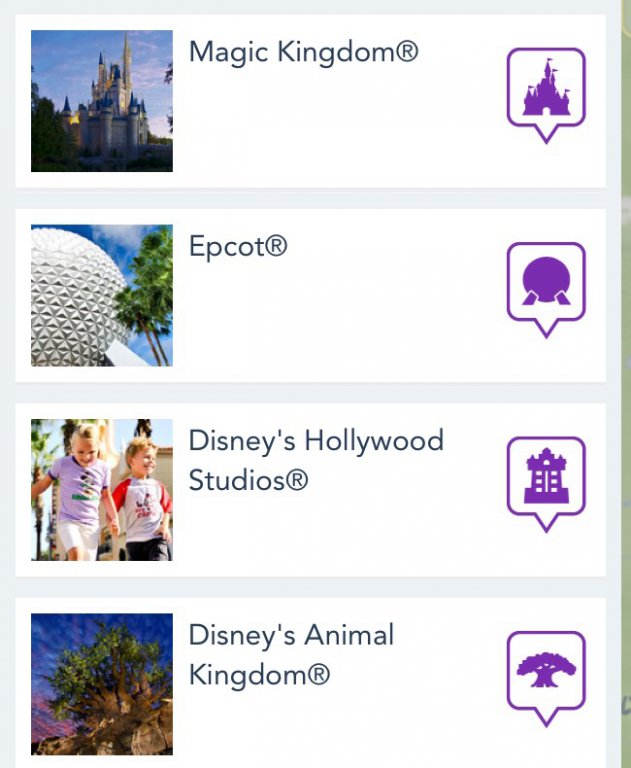
Task: Locate Epcot with its map pin
Action: [545, 287]
